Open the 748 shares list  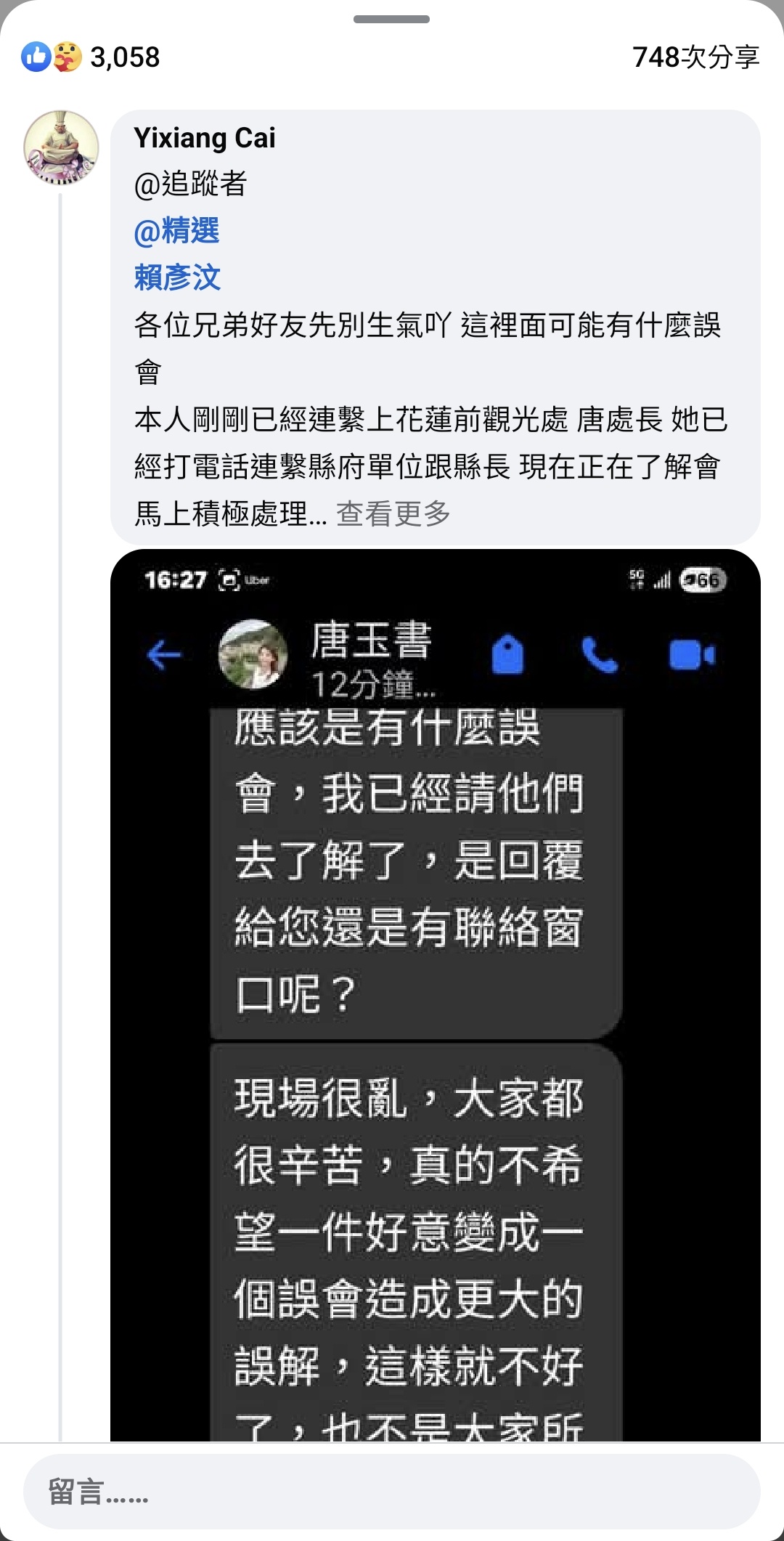point(695,57)
